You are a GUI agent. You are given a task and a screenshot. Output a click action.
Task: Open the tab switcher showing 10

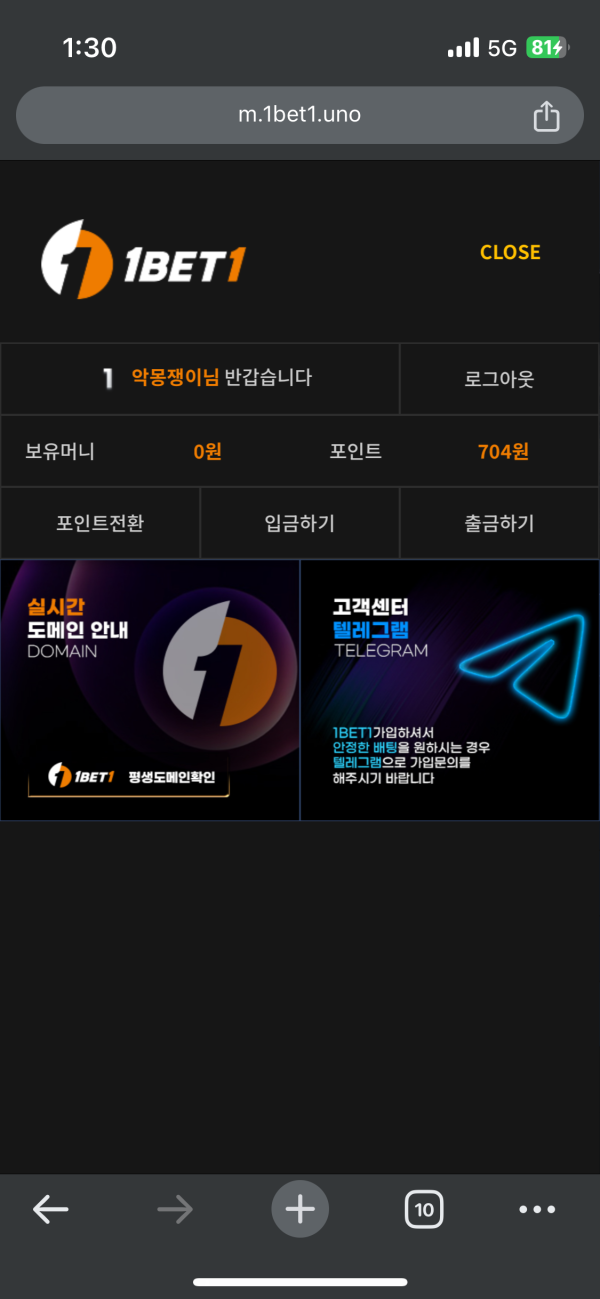[x=424, y=1210]
